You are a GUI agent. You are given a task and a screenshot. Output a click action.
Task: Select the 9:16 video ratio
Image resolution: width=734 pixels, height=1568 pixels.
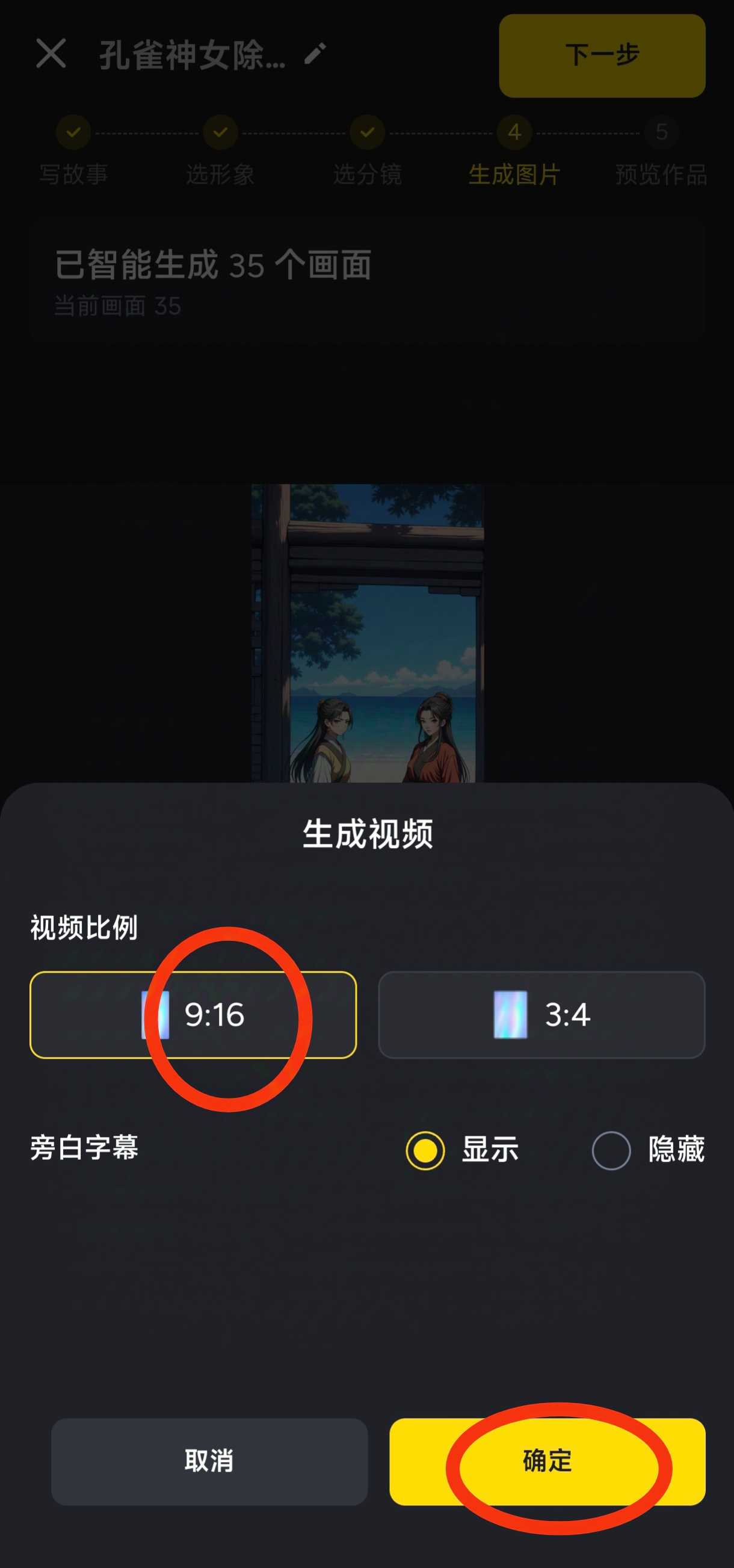pos(193,1015)
